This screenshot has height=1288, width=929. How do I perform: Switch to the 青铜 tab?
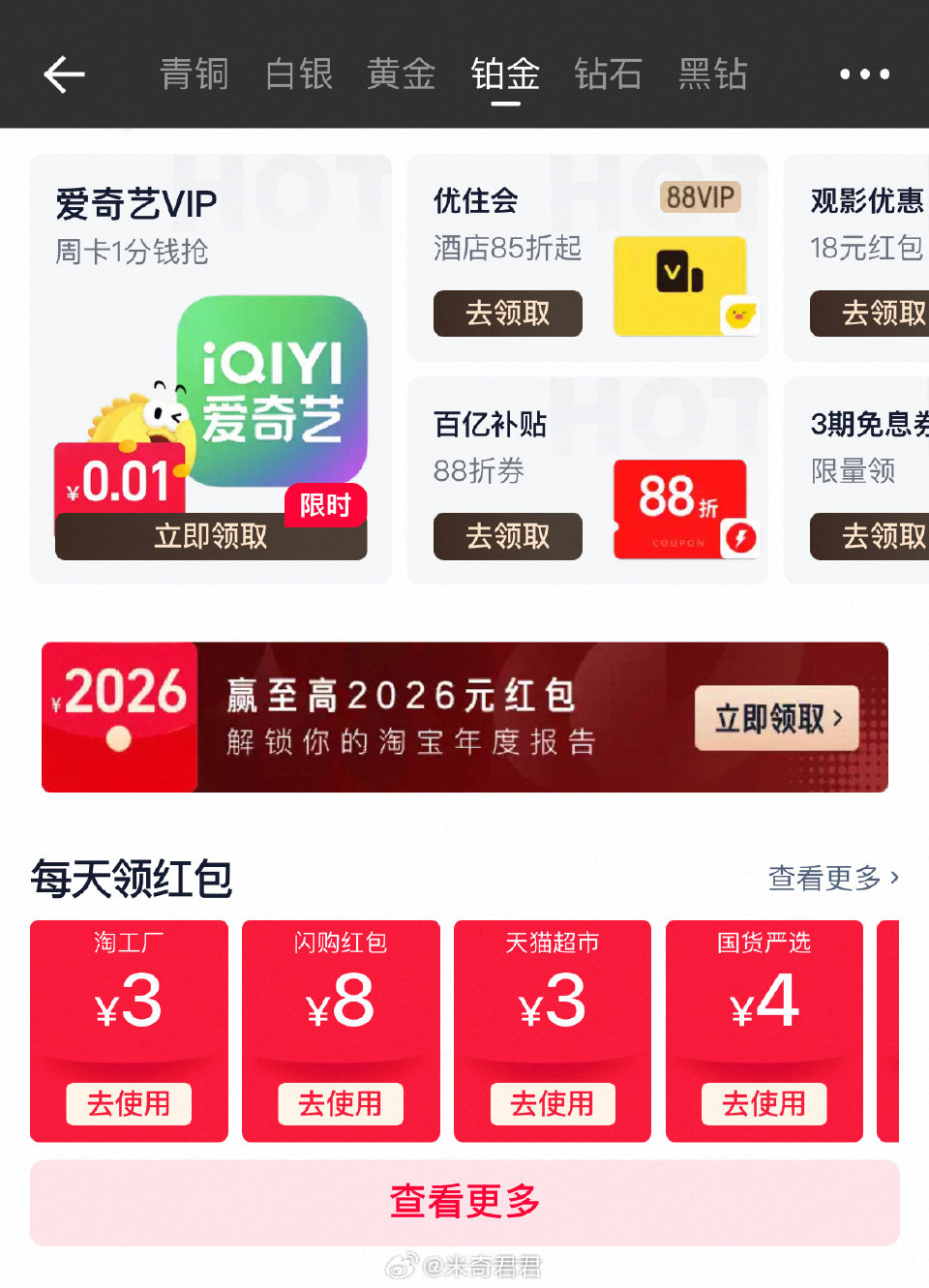(x=195, y=75)
